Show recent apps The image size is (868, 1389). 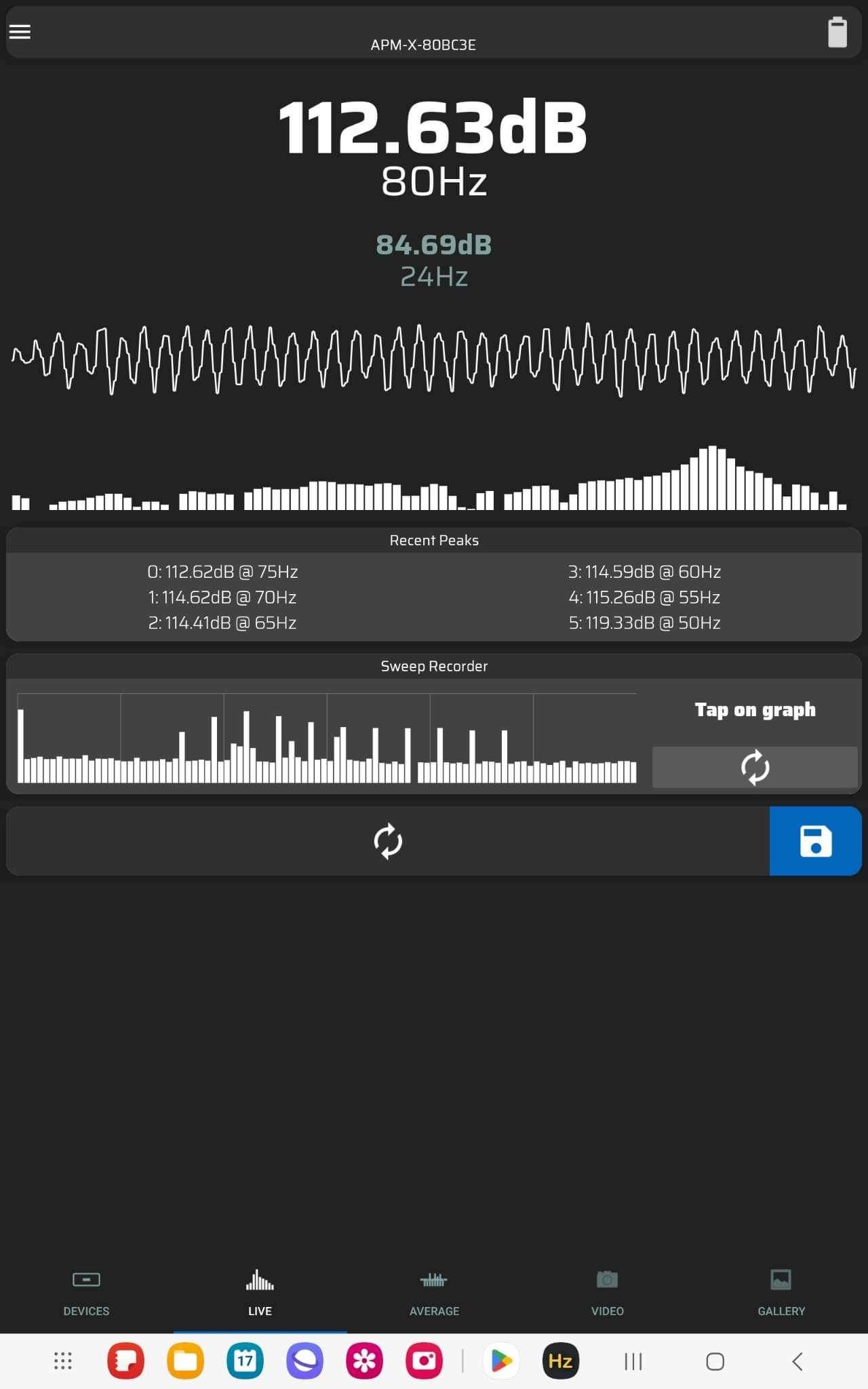click(633, 1361)
